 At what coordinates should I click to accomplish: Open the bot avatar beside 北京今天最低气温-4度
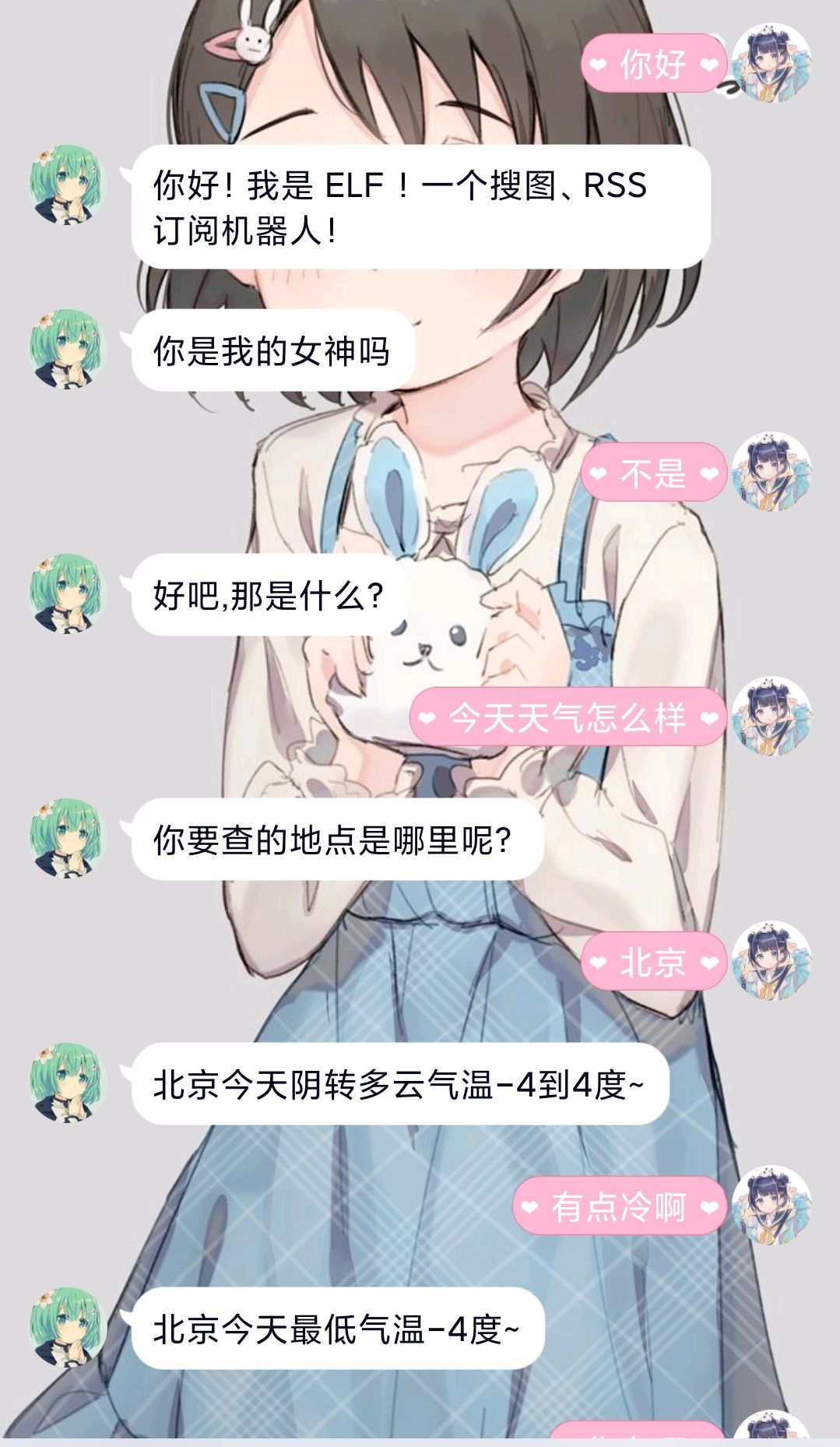68,1328
